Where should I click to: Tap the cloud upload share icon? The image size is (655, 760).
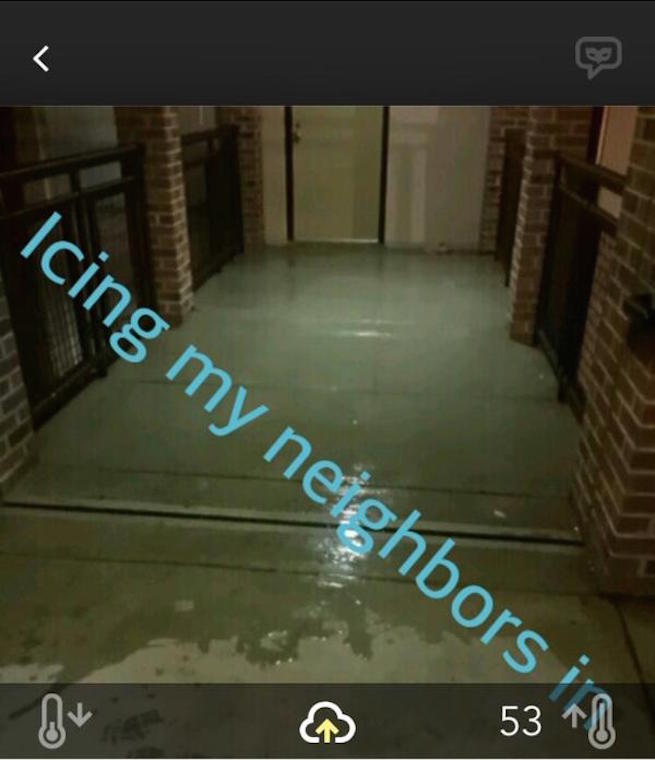327,722
